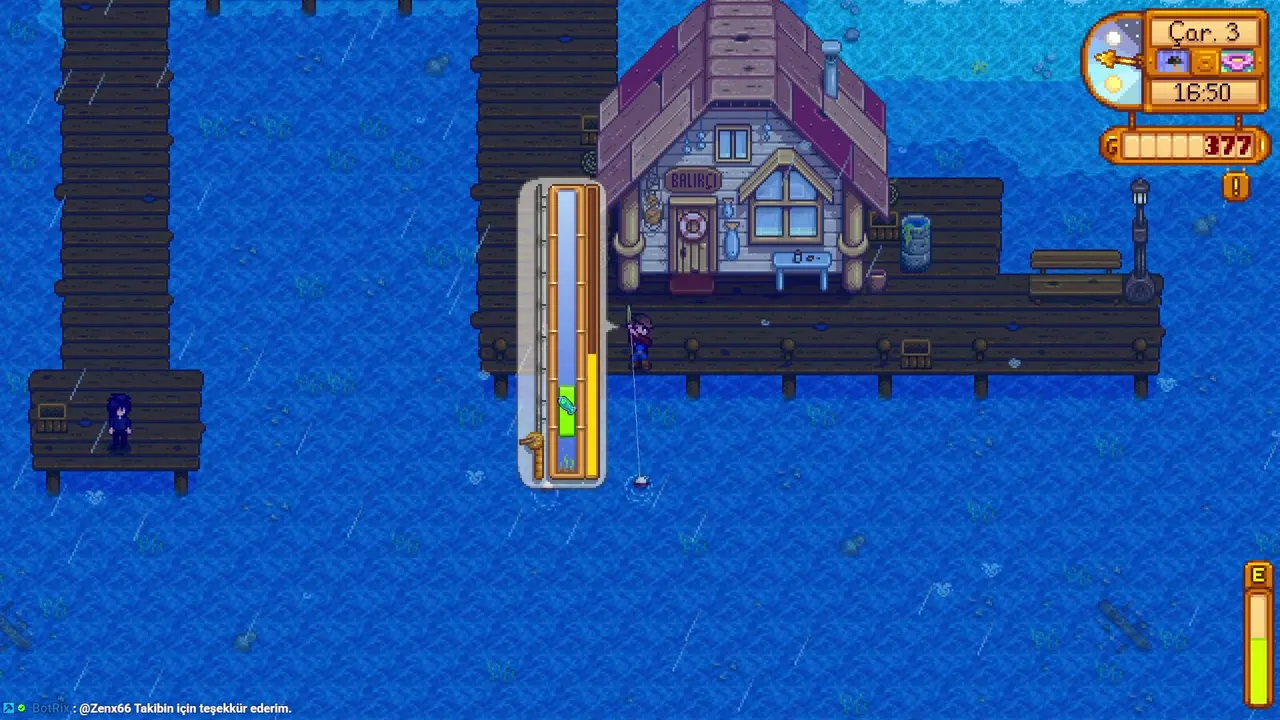Open the quest journal exclamation icon

(1236, 186)
